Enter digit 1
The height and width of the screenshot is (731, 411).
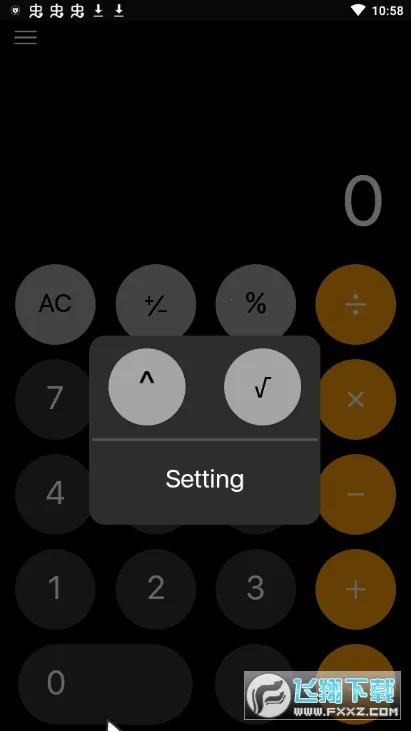55,589
